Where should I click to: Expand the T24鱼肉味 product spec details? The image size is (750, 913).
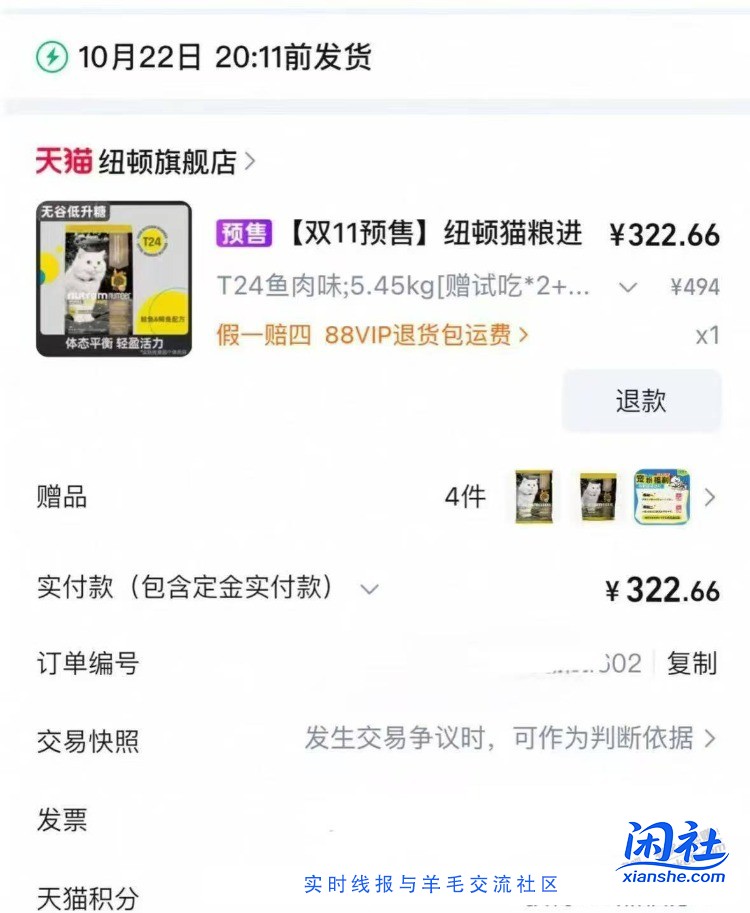point(628,288)
